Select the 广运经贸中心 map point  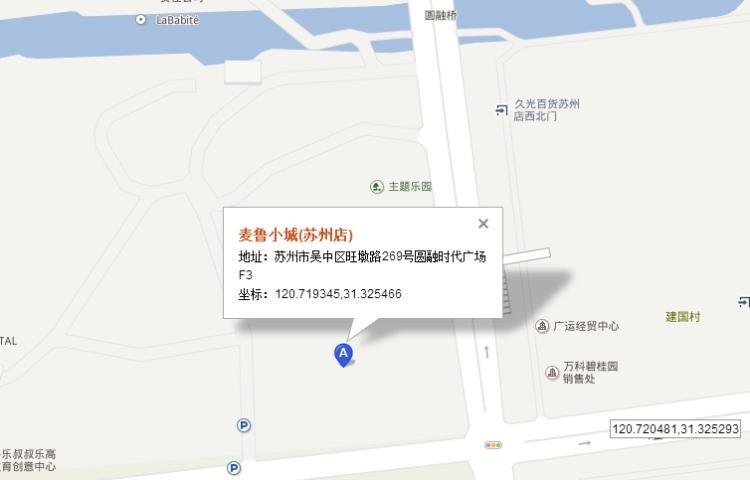point(543,326)
